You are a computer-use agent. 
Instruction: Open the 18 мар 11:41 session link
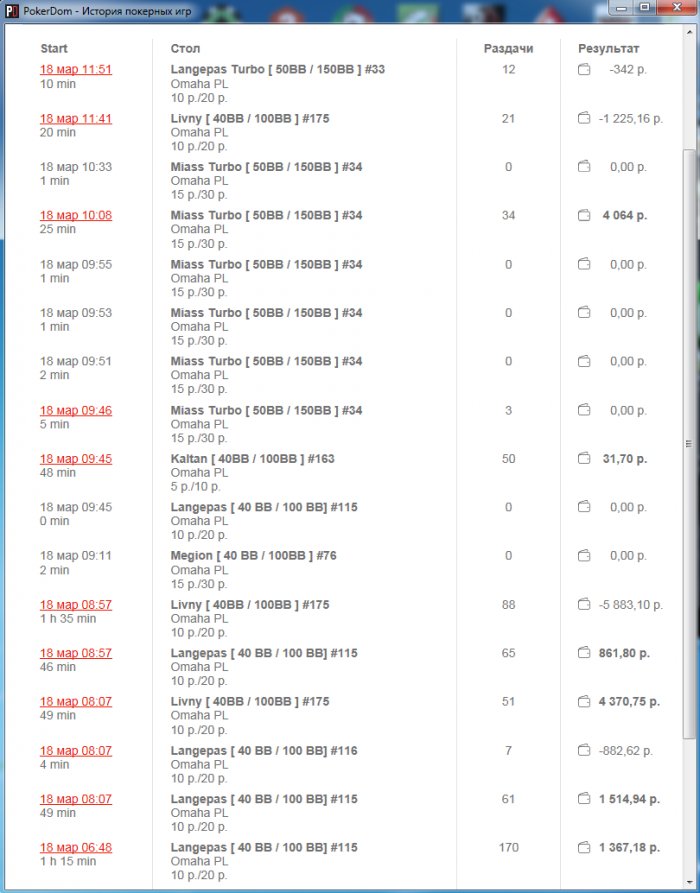click(76, 118)
